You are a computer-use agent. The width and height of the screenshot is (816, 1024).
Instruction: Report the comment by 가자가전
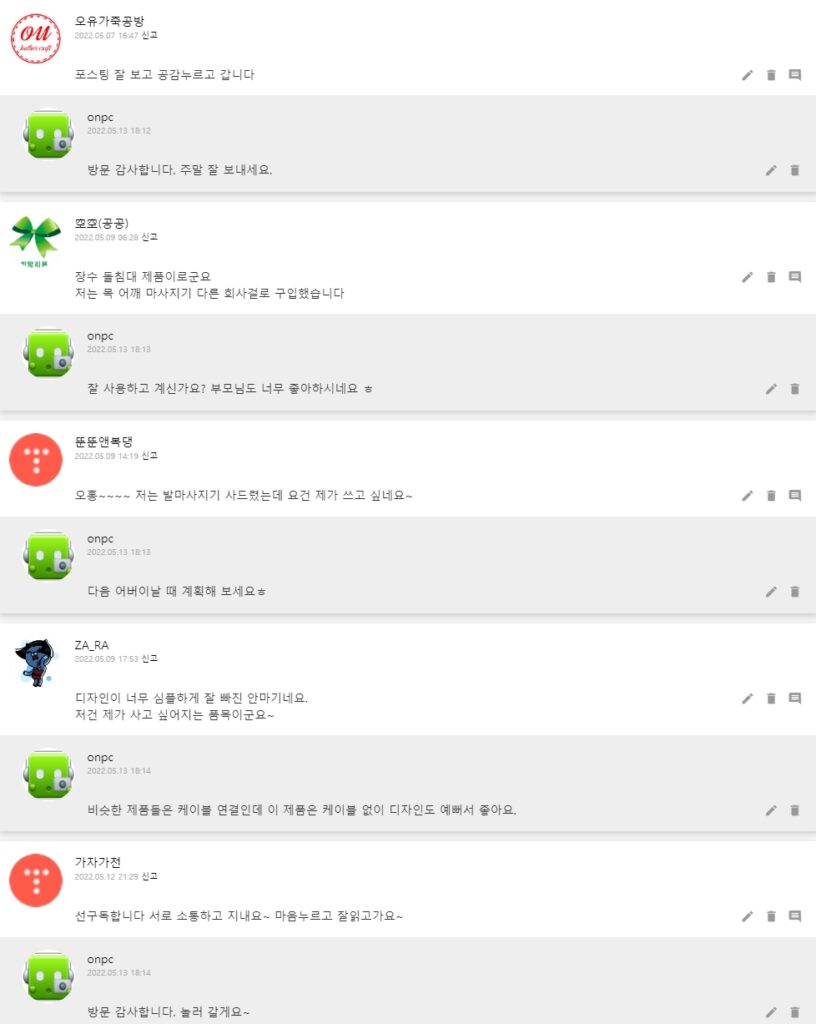tap(149, 877)
